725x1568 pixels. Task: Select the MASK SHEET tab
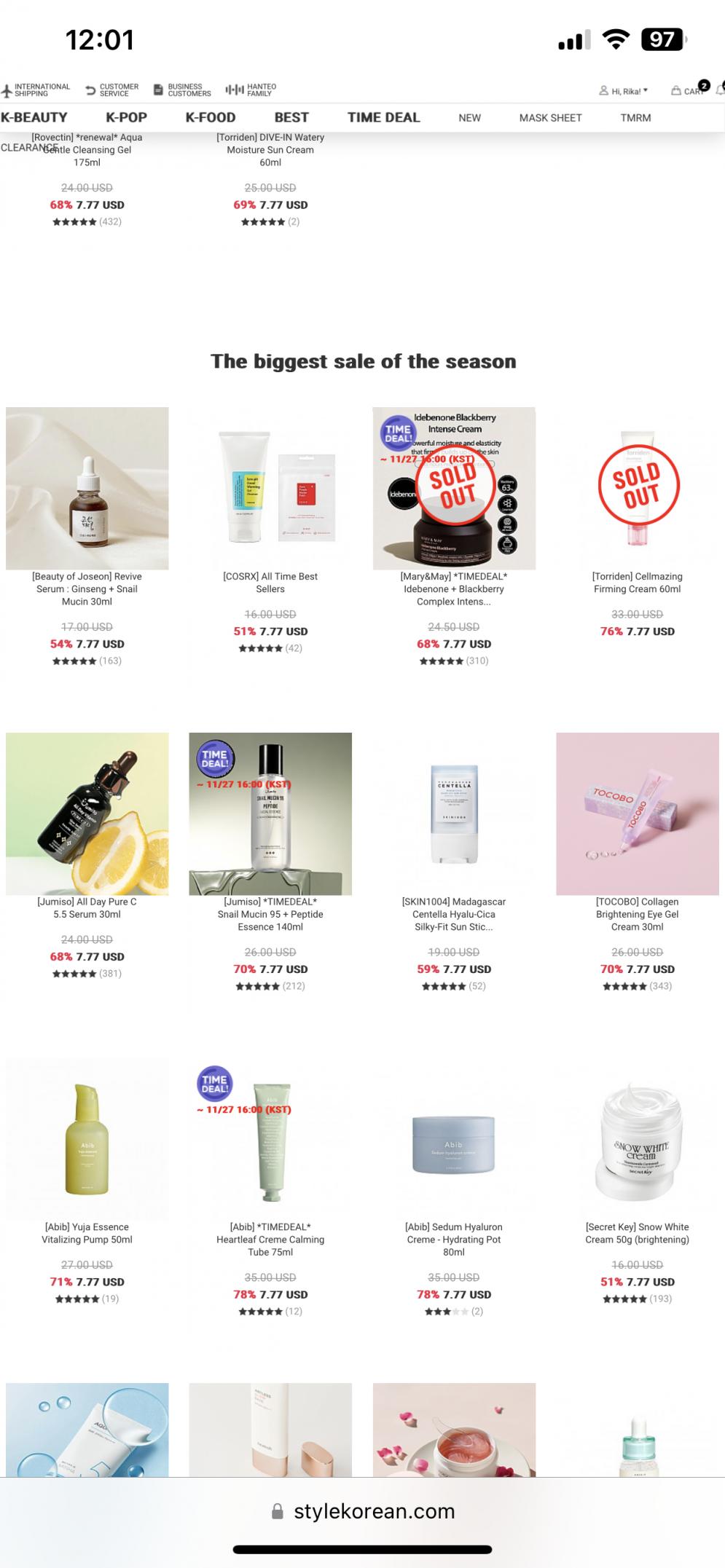550,118
